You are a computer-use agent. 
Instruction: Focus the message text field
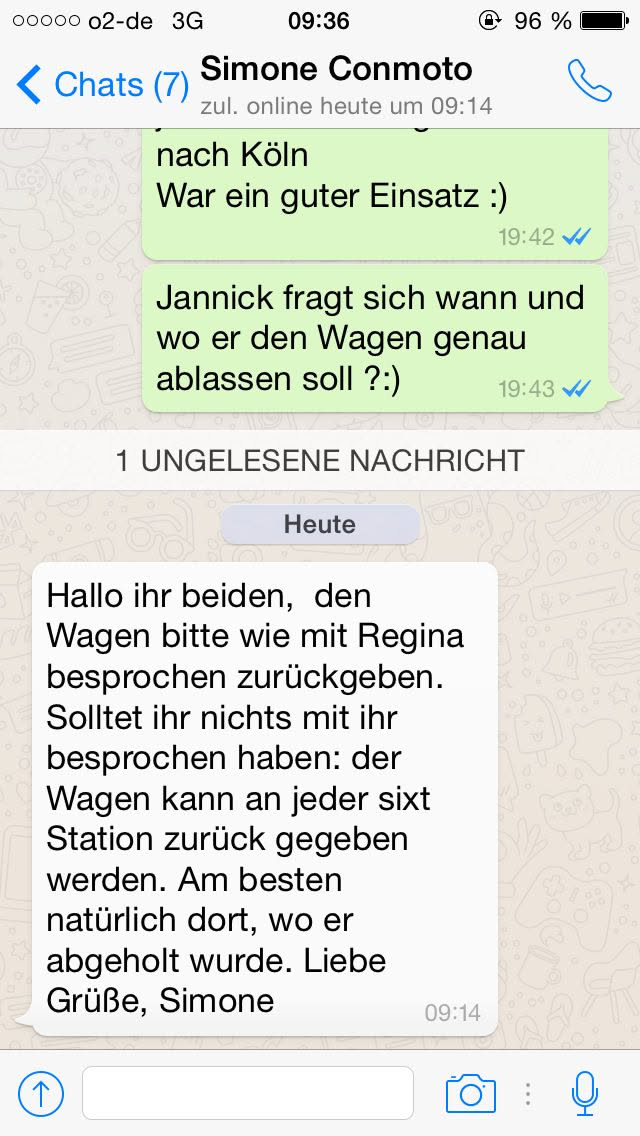pos(247,1093)
